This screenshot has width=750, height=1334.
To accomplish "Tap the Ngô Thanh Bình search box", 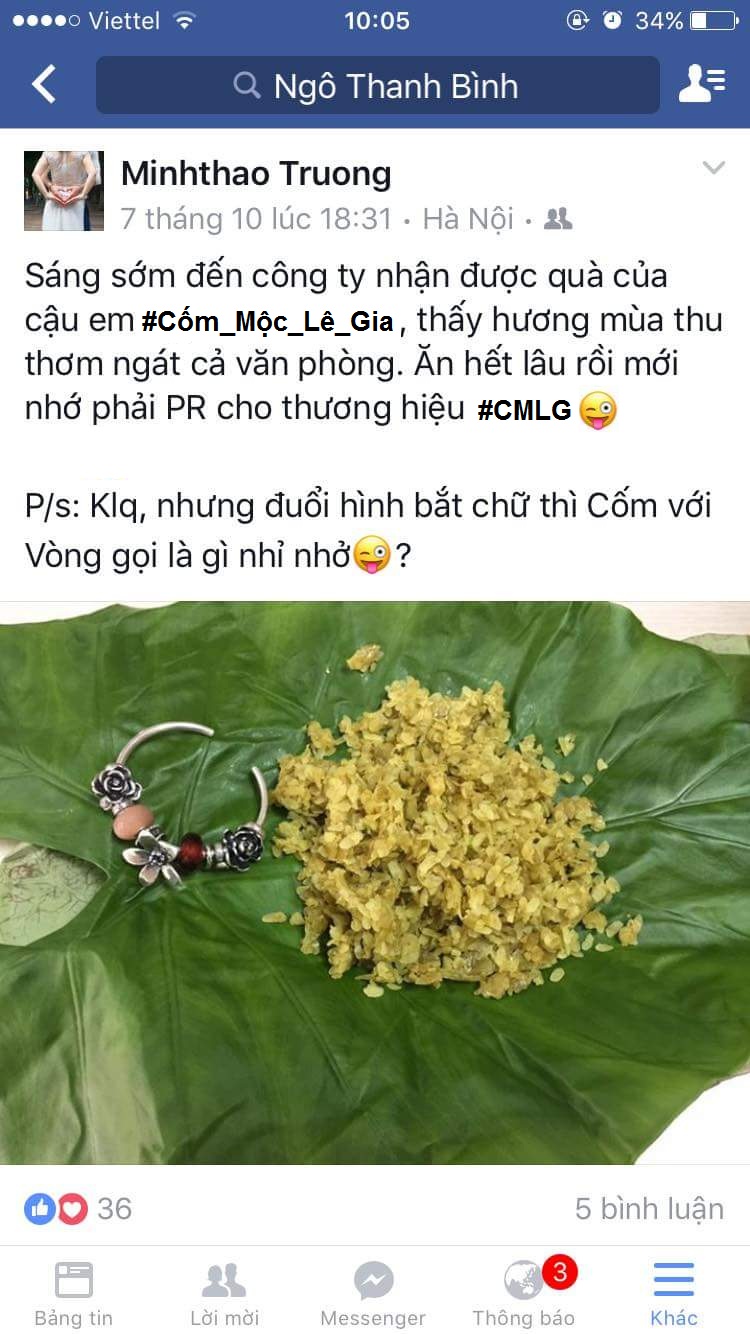I will (377, 86).
